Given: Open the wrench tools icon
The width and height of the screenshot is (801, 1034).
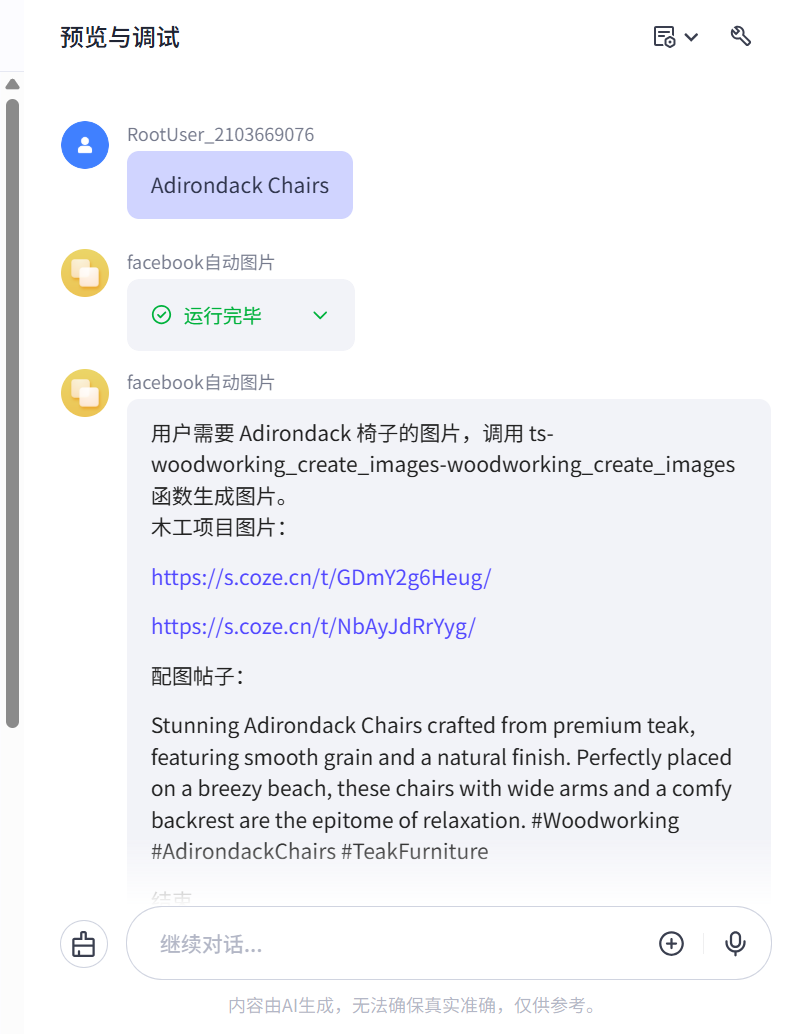Looking at the screenshot, I should 741,37.
